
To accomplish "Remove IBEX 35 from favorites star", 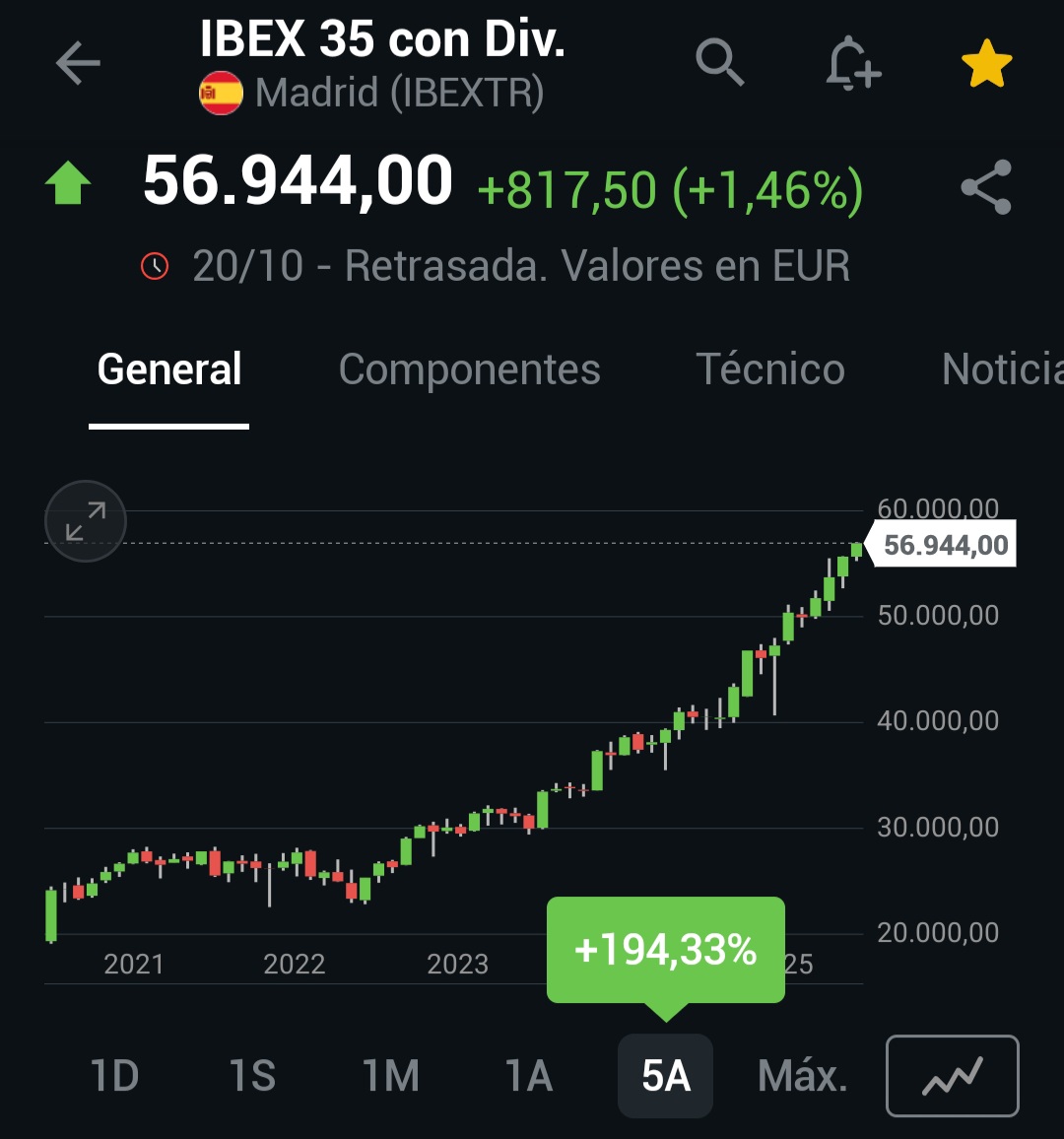I will coord(986,65).
